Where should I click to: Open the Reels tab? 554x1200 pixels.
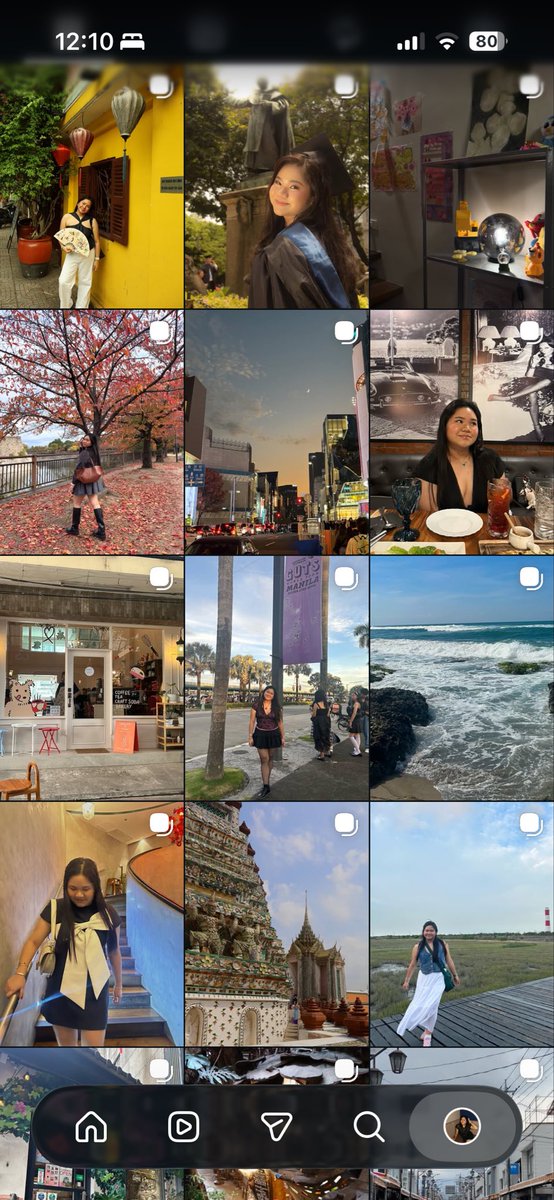pos(183,1127)
